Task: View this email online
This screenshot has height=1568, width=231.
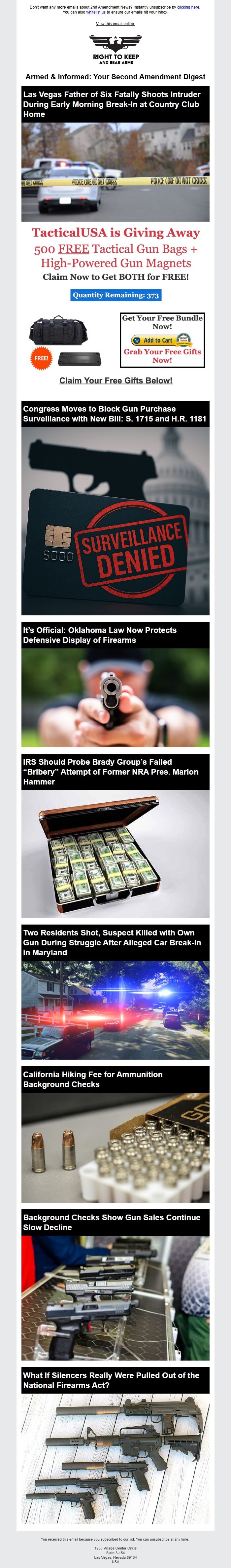Action: 115,24
